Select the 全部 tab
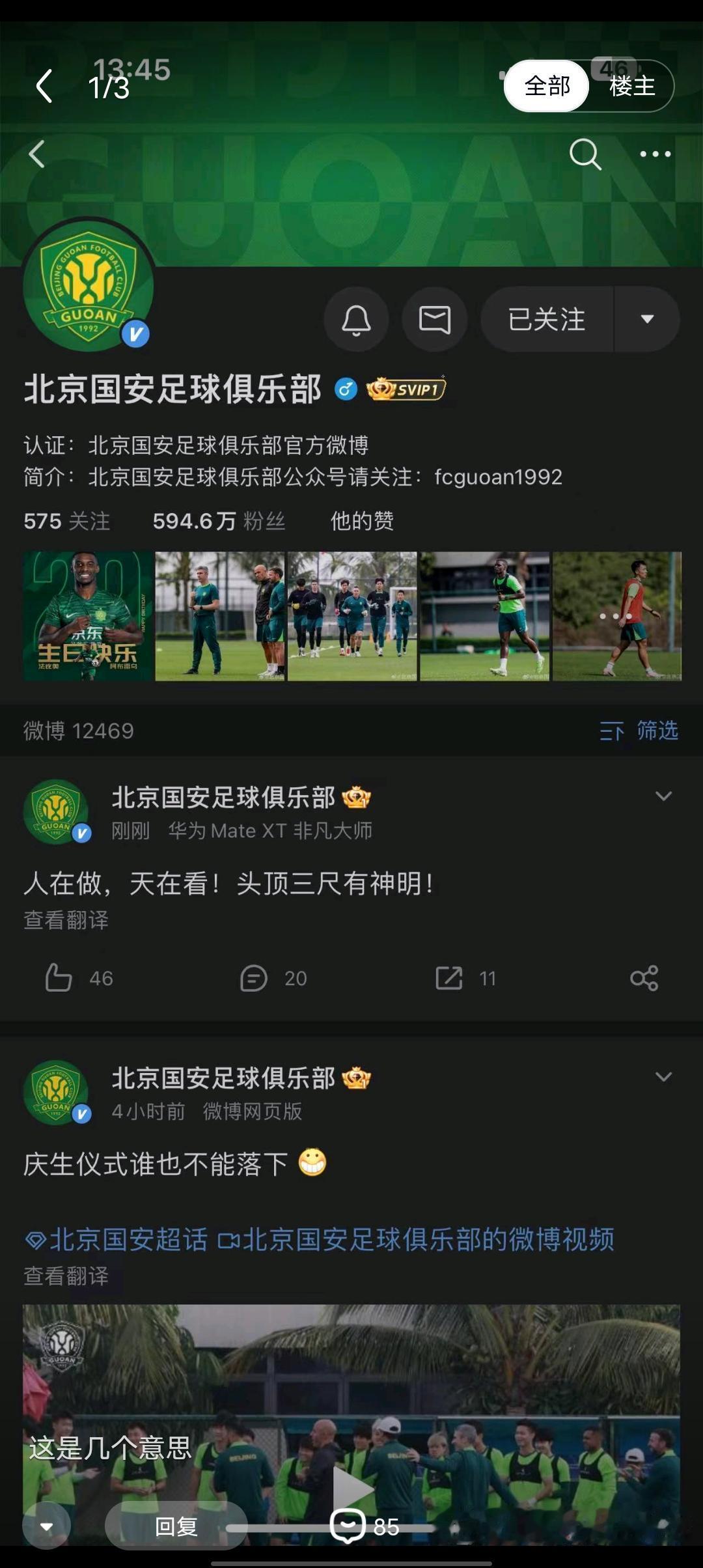 [x=547, y=85]
